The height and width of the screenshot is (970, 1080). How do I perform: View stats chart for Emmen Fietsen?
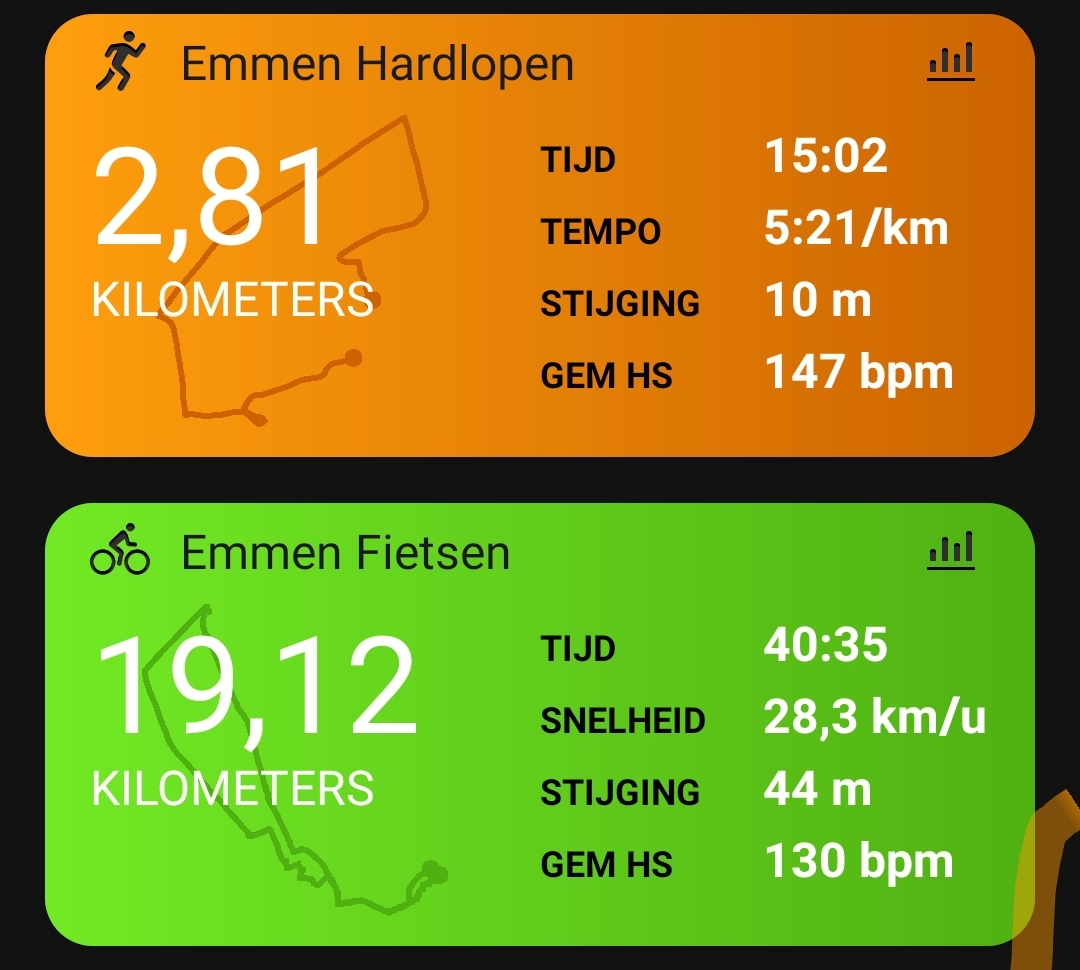[x=950, y=551]
